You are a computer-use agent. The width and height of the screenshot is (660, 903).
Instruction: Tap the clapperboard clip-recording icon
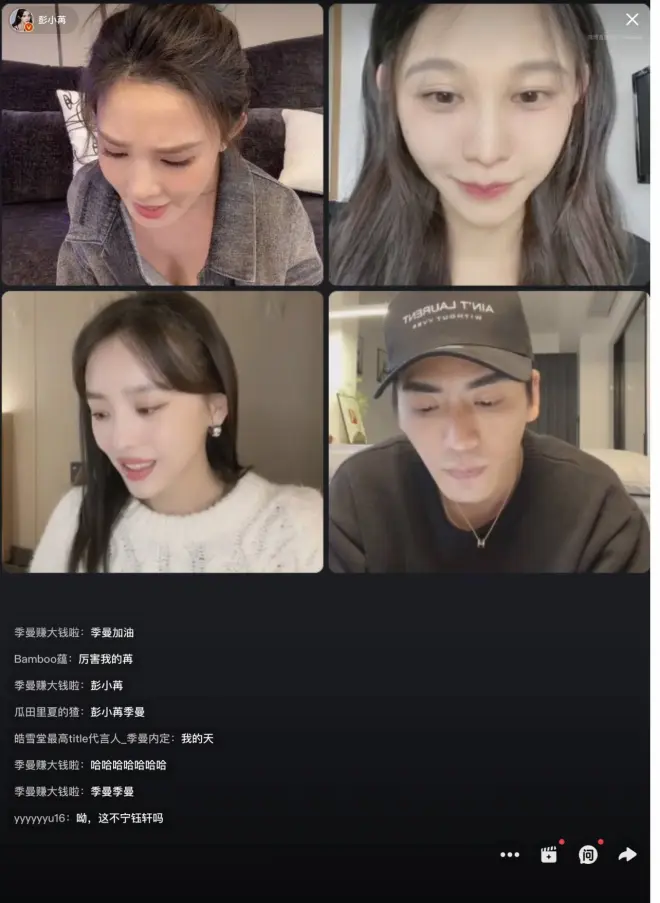(549, 855)
